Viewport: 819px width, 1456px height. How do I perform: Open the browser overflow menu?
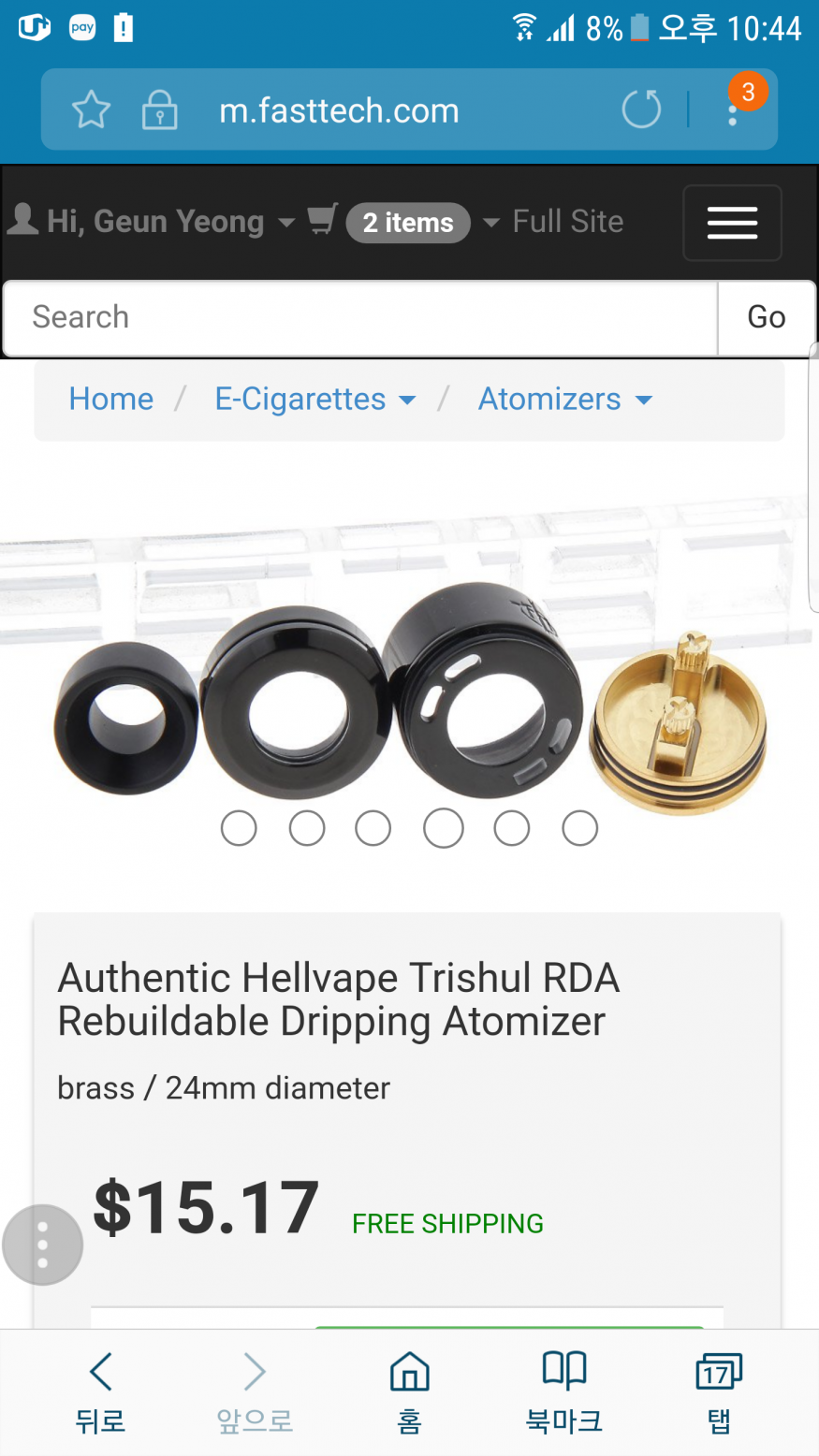(733, 110)
